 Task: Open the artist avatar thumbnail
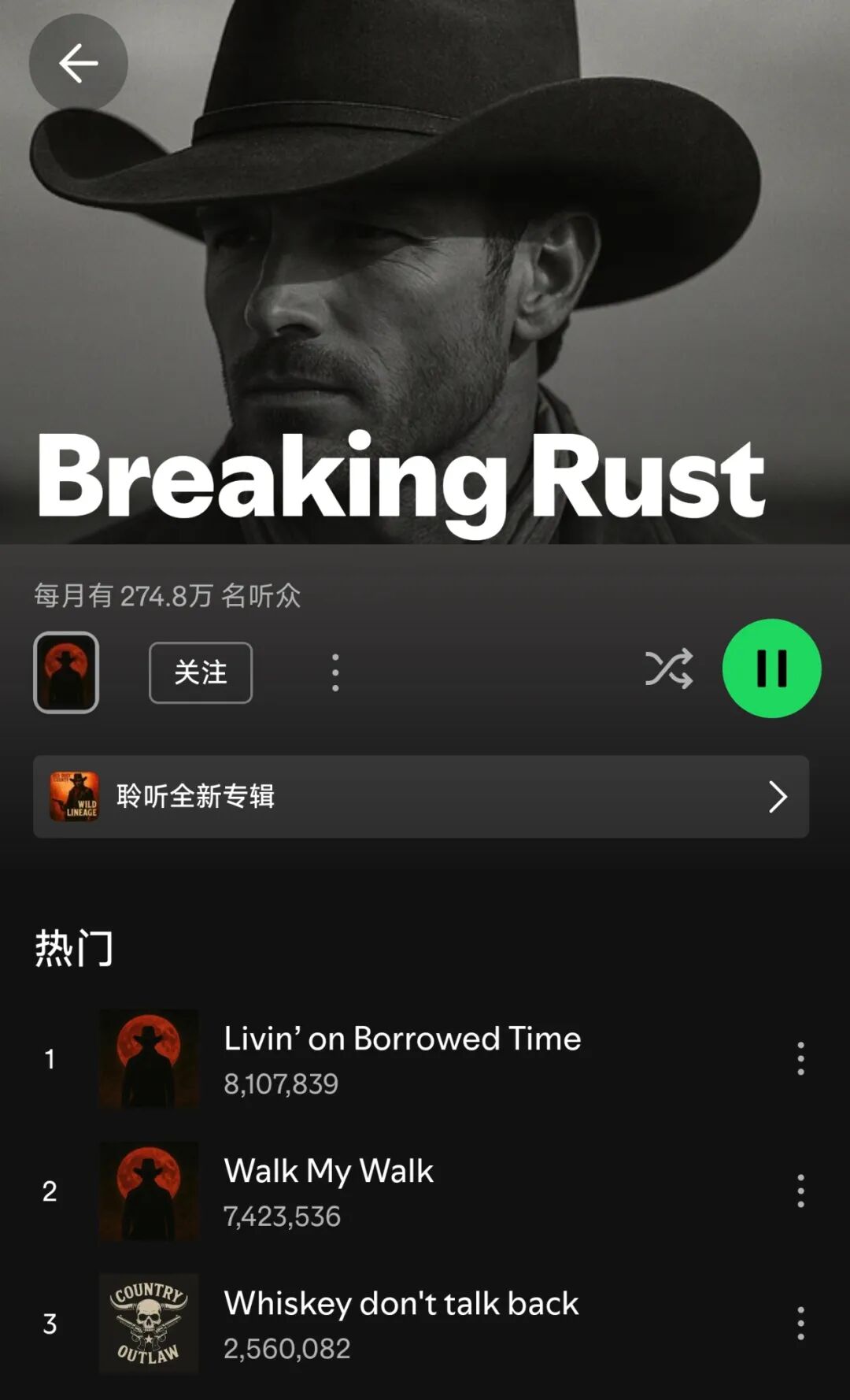(x=66, y=672)
